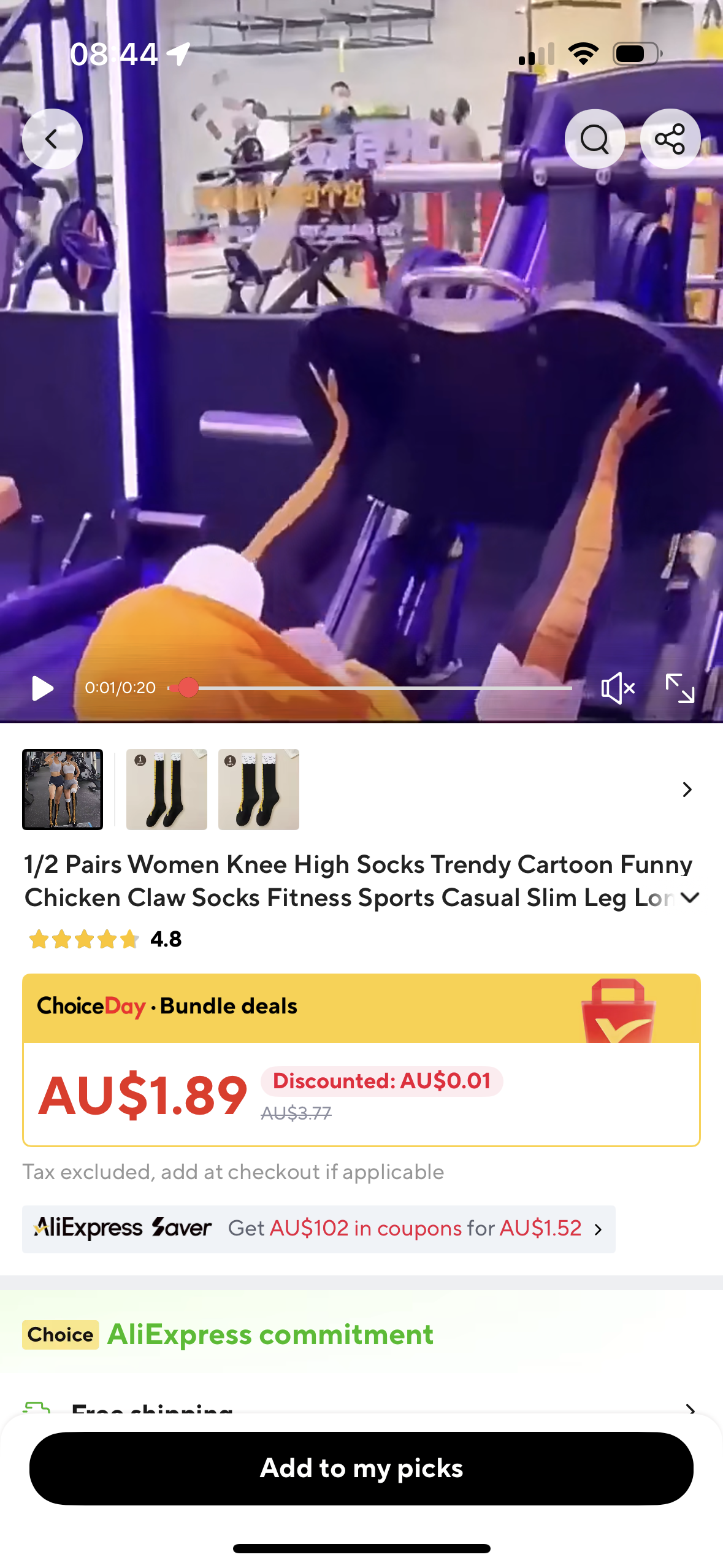Open the search icon
This screenshot has width=723, height=1568.
594,139
